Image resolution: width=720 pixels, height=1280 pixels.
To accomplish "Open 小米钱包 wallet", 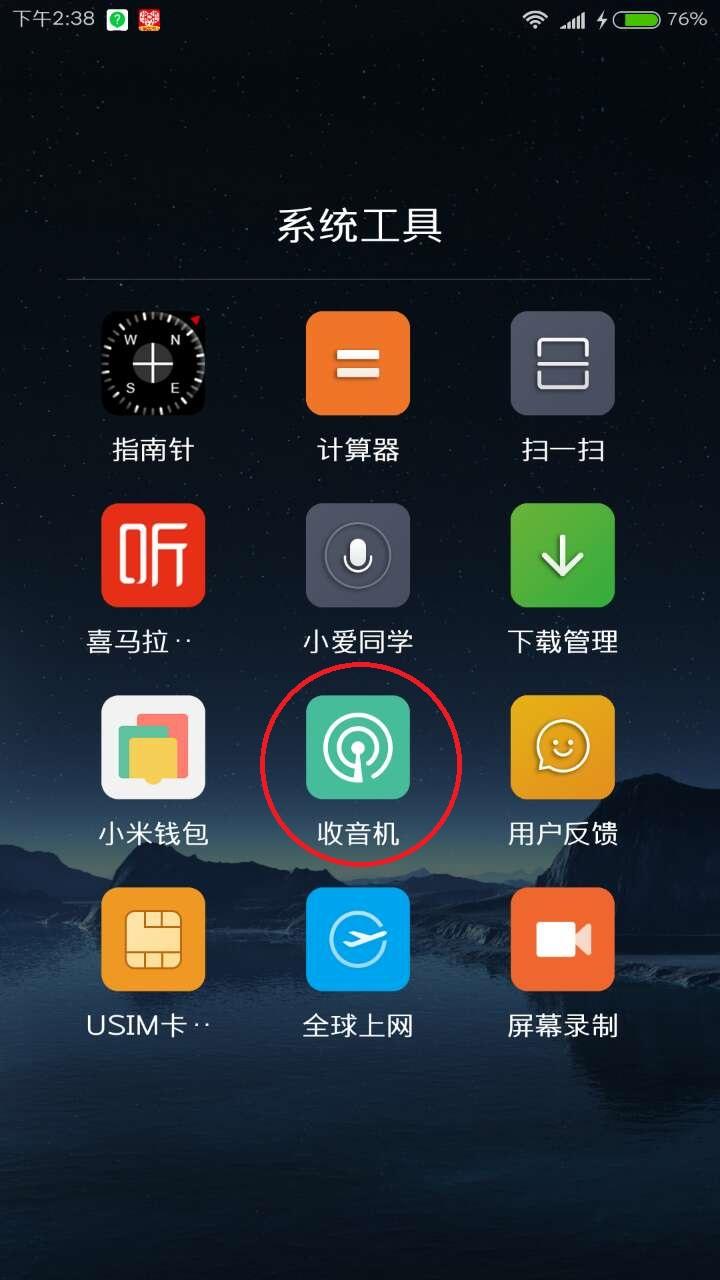I will (x=153, y=747).
